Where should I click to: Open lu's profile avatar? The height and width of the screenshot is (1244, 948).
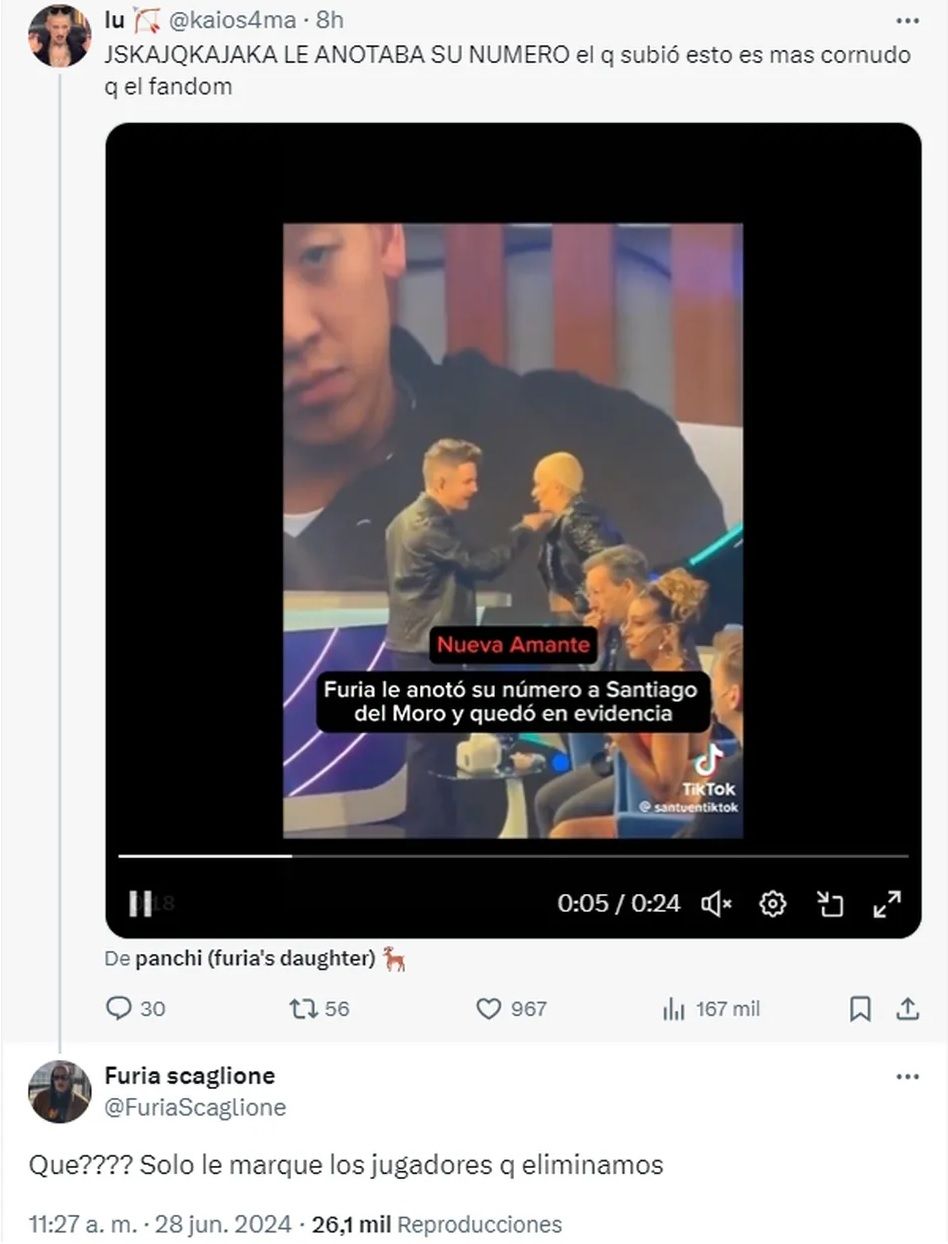pos(59,36)
